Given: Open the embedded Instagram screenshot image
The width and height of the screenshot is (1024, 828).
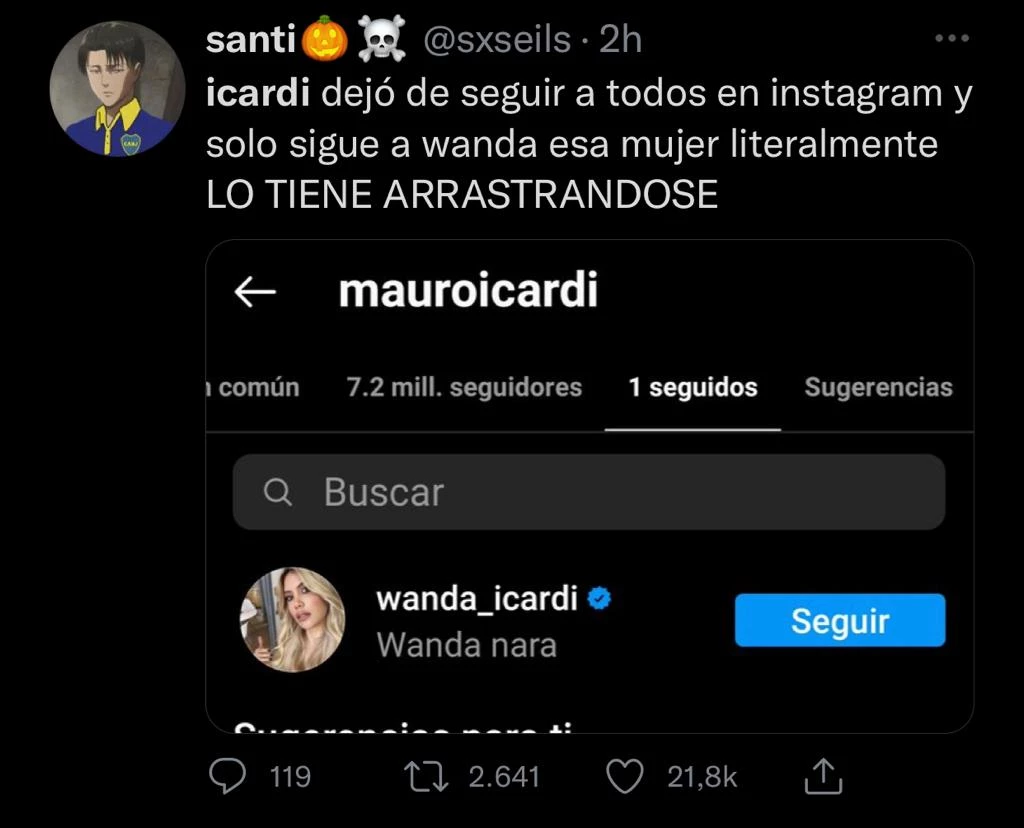Looking at the screenshot, I should coord(589,486).
